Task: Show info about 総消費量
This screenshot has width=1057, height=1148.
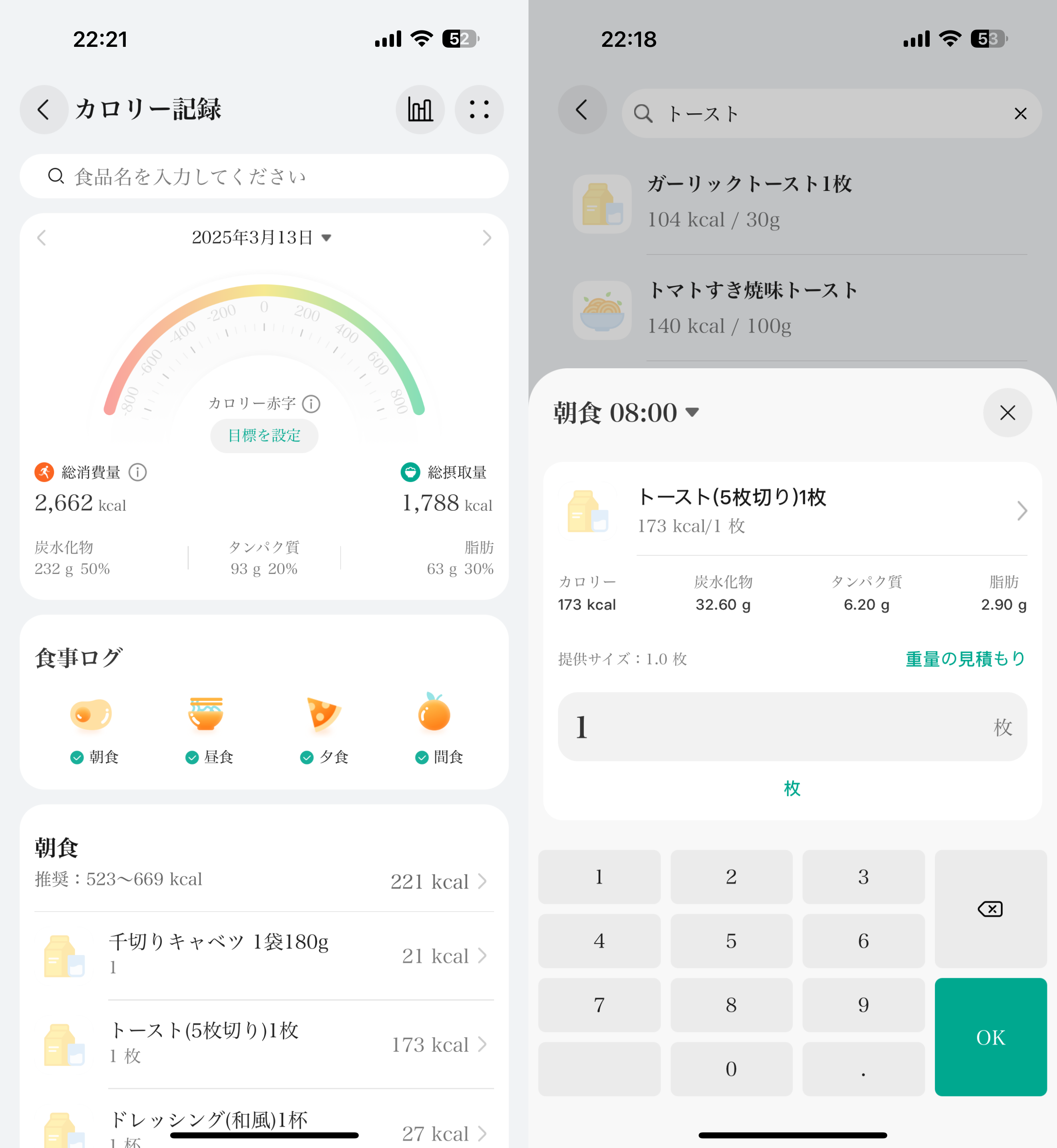Action: 138,472
